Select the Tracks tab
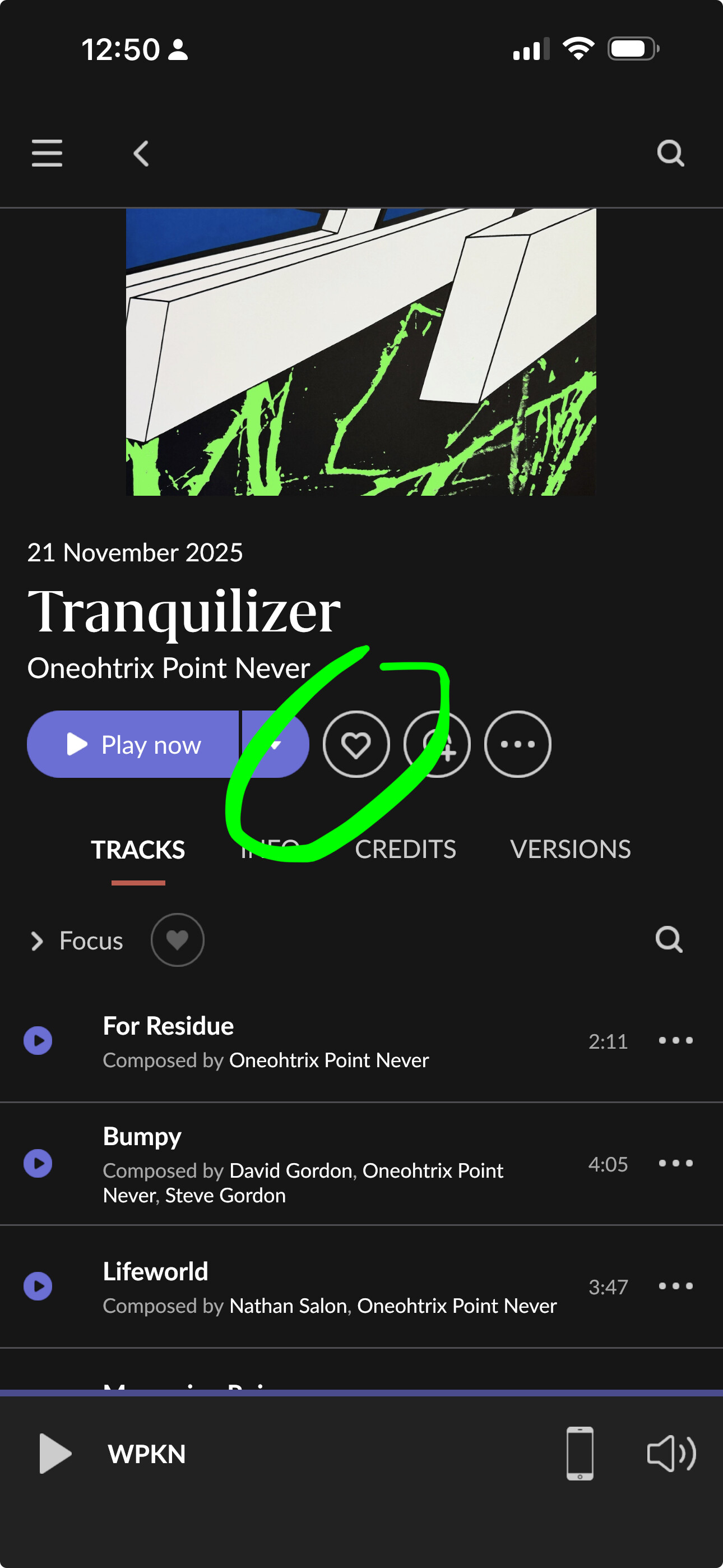The height and width of the screenshot is (1568, 723). pyautogui.click(x=138, y=850)
